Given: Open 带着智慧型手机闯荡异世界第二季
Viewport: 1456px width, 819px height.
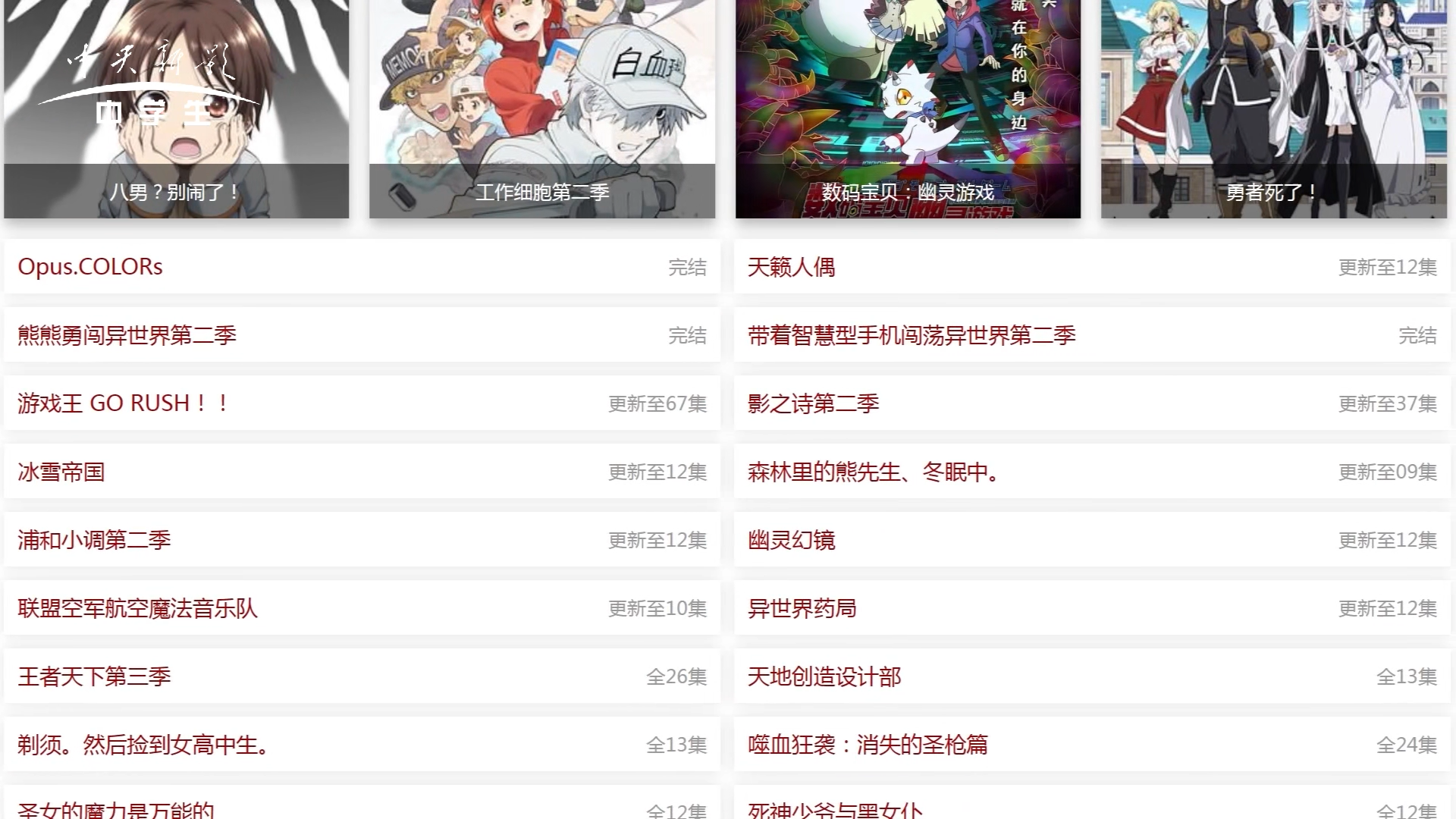Looking at the screenshot, I should point(912,335).
